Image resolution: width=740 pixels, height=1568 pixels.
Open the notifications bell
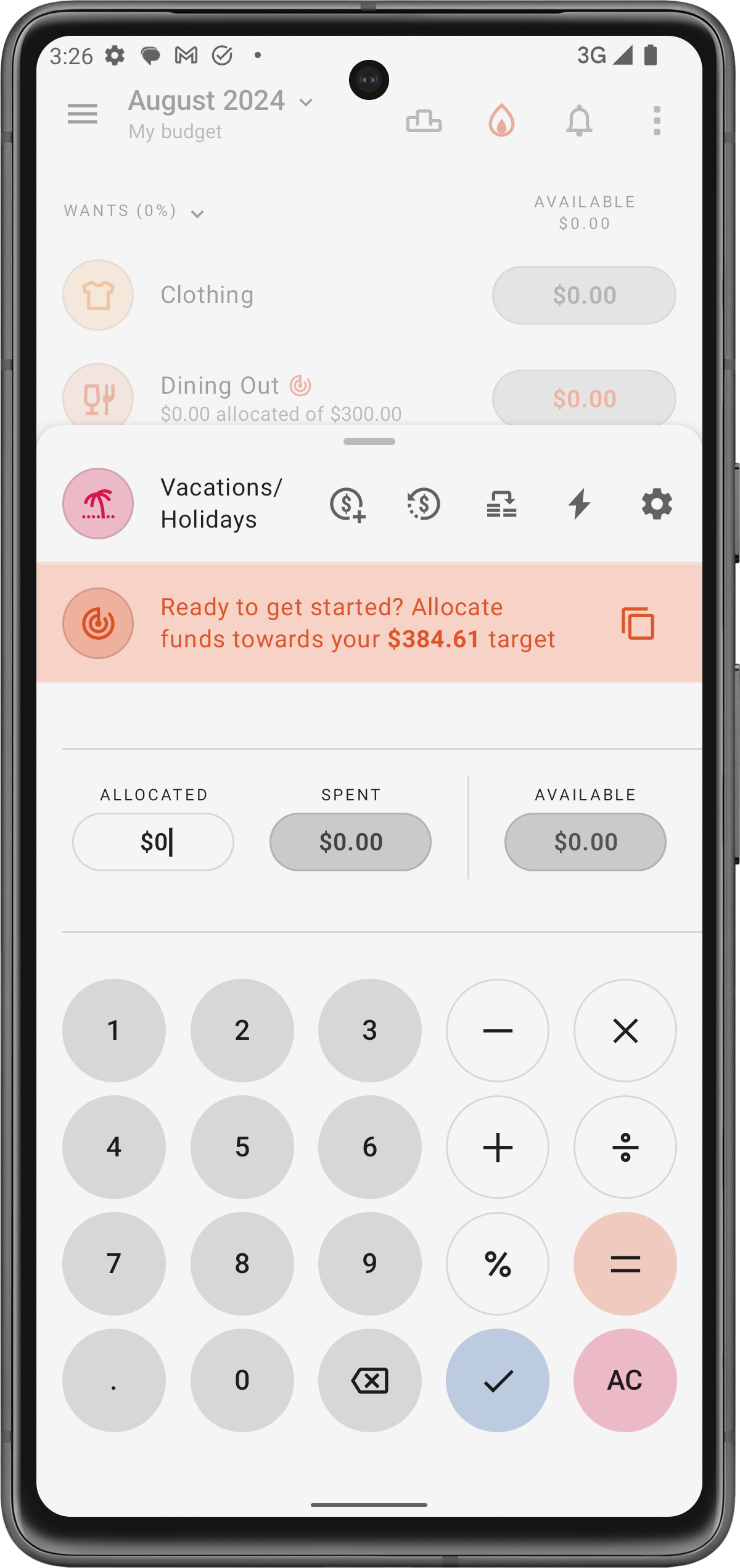coord(579,120)
